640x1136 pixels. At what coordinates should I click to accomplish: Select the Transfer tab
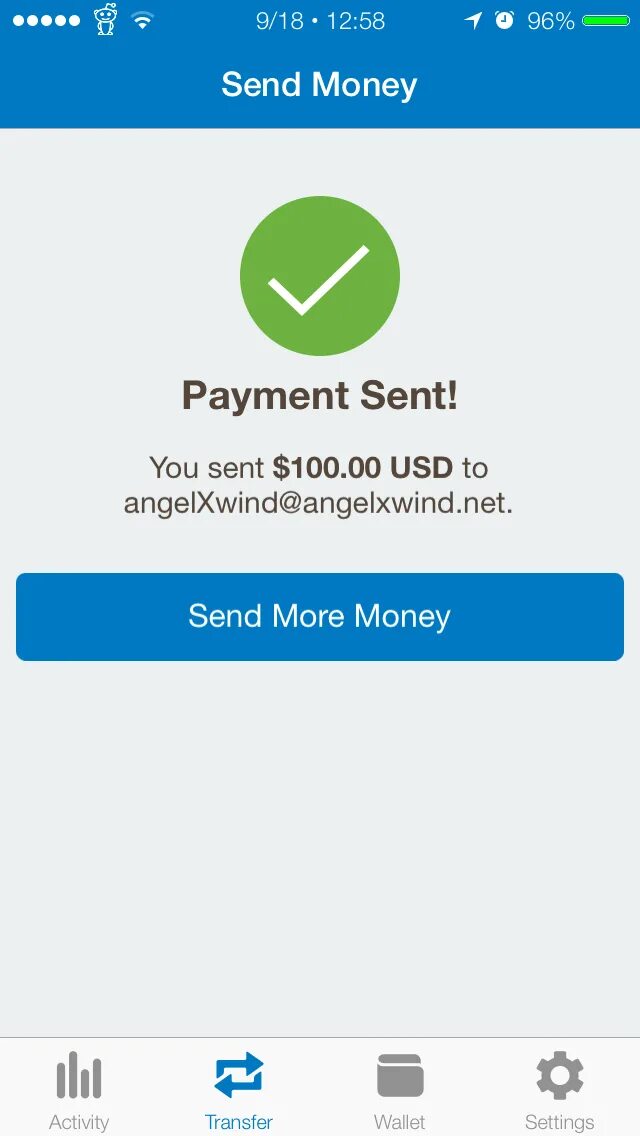click(239, 1088)
